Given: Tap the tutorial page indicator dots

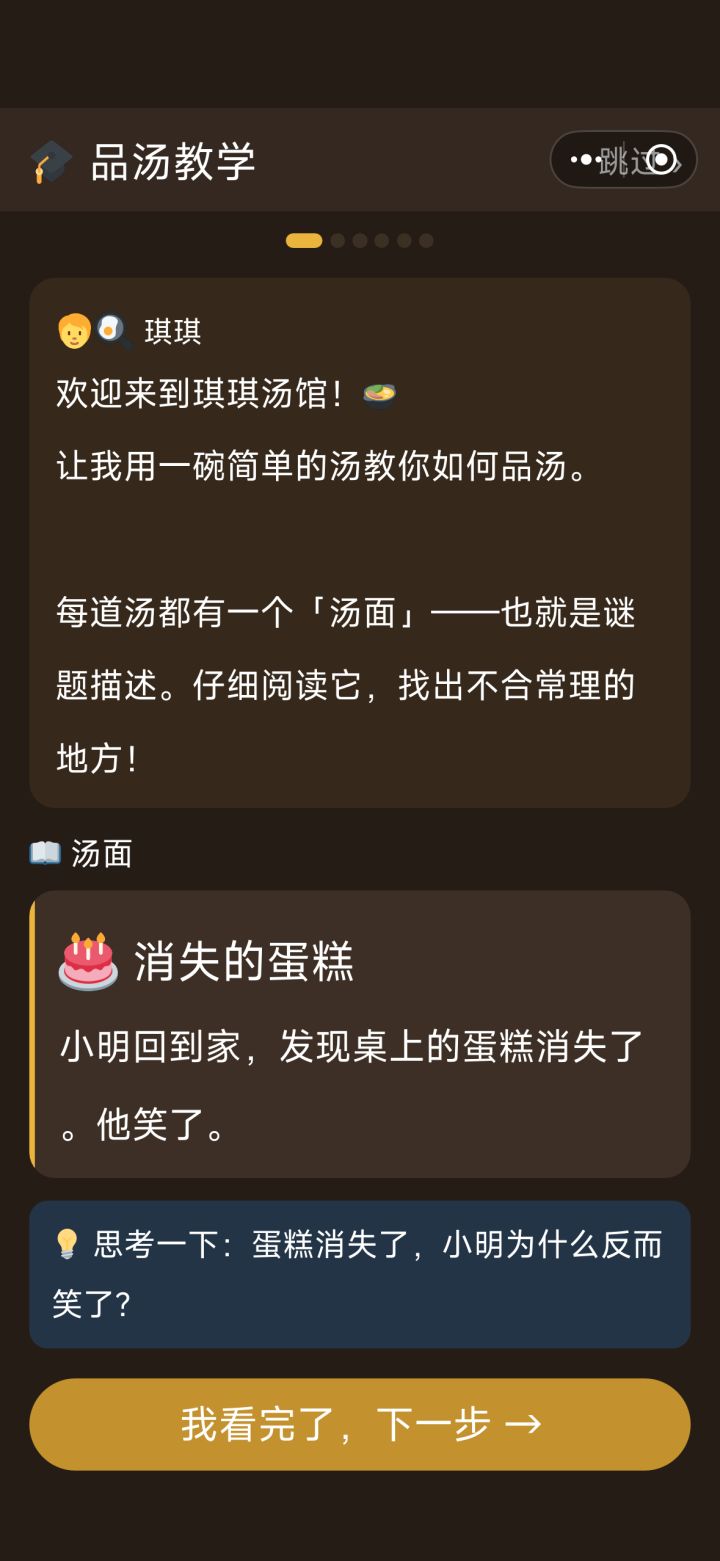Looking at the screenshot, I should [360, 240].
